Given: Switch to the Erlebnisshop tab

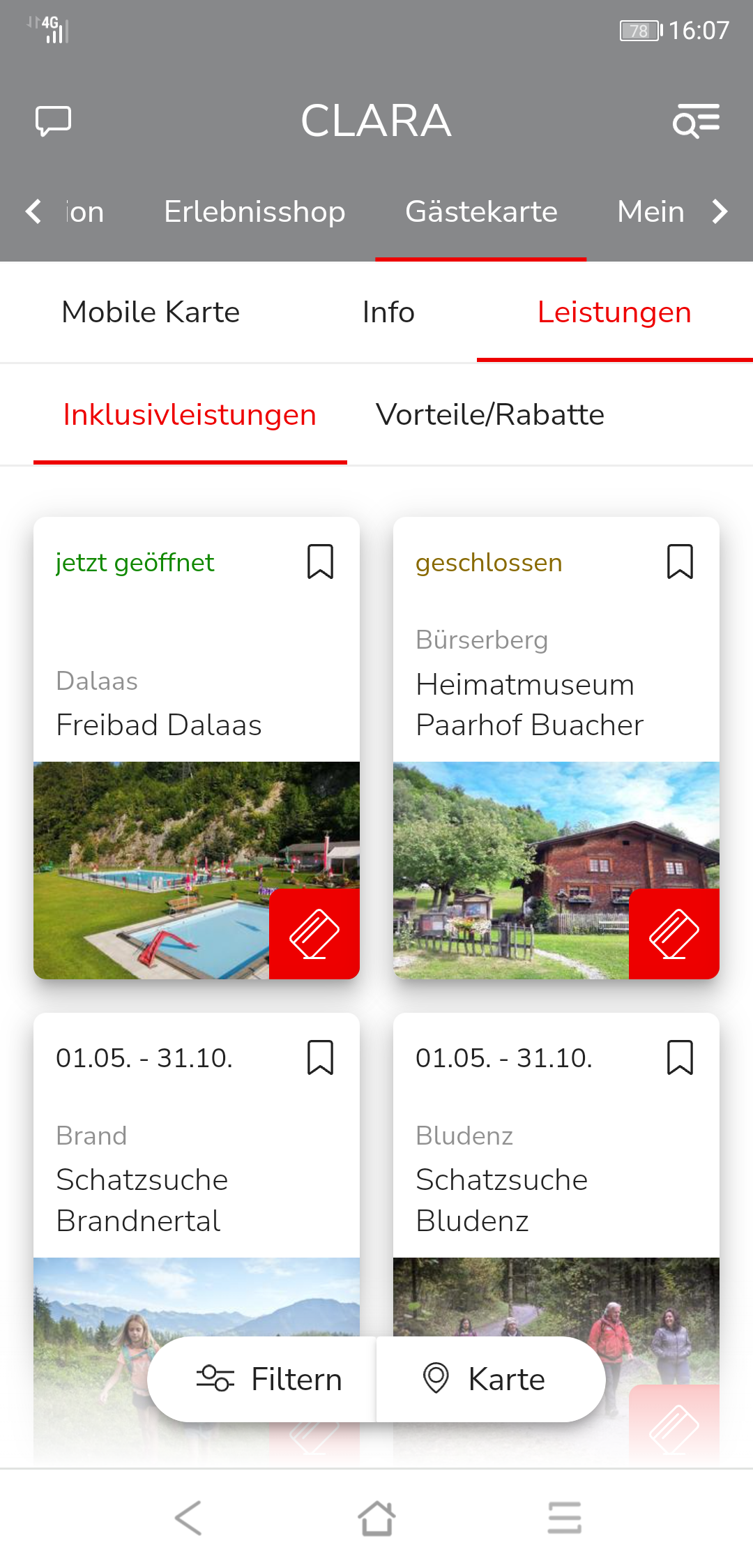Looking at the screenshot, I should pos(254,211).
